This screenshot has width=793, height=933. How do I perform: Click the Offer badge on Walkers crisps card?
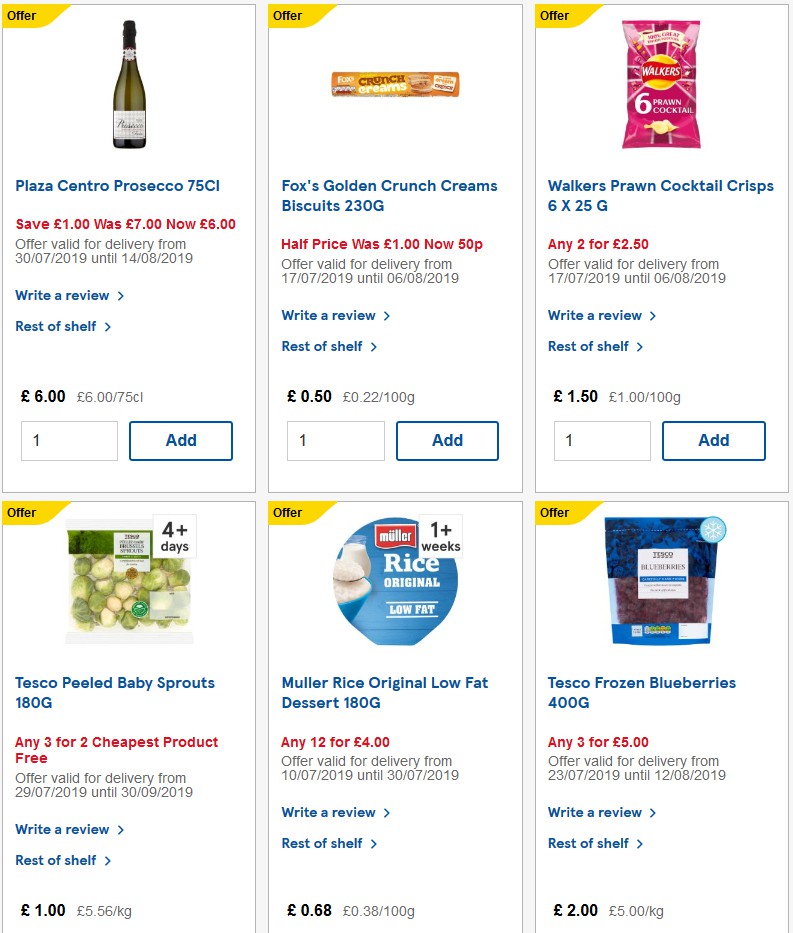coord(554,16)
